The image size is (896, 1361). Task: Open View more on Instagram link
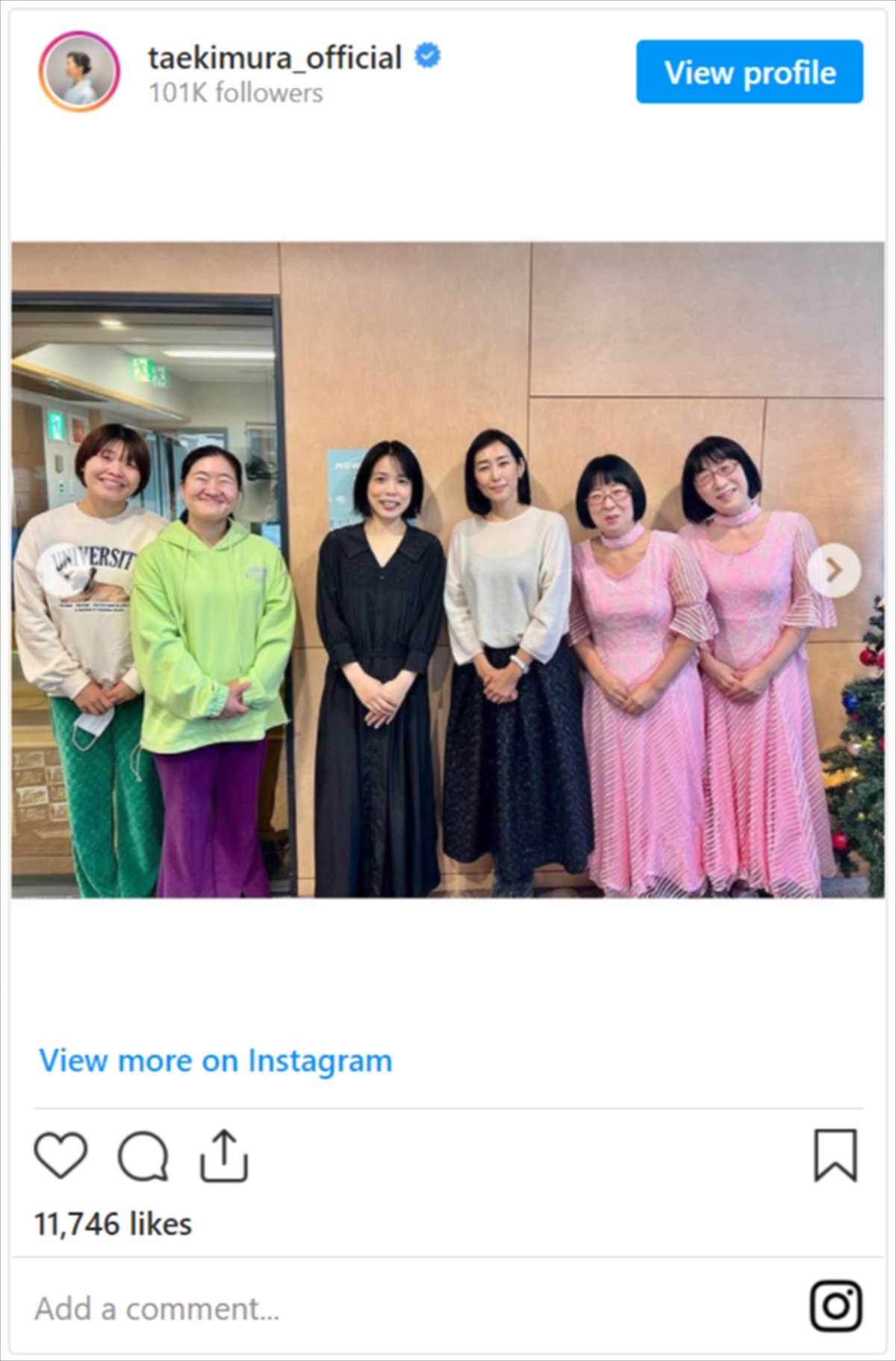(x=216, y=1061)
